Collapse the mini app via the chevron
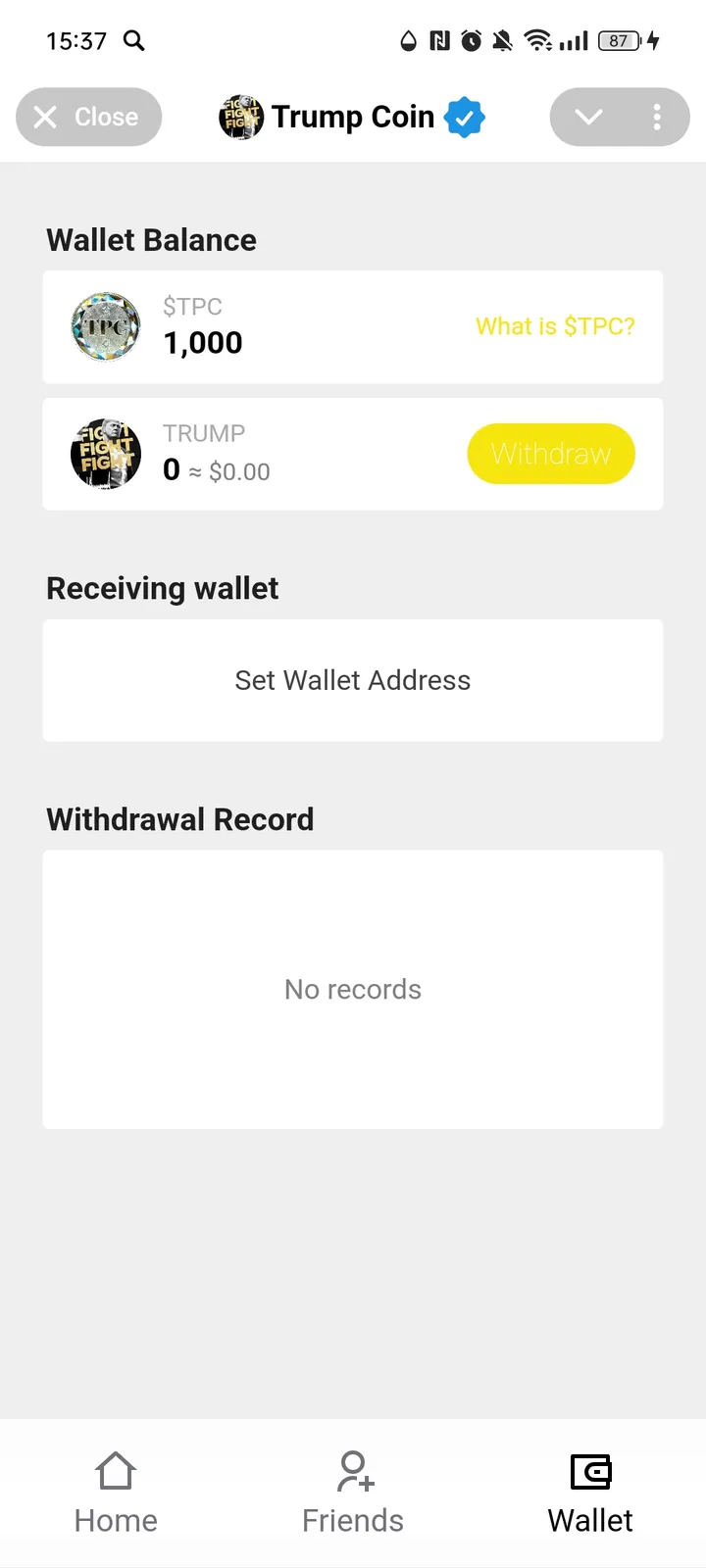Screen dimensions: 706x1568 588,117
